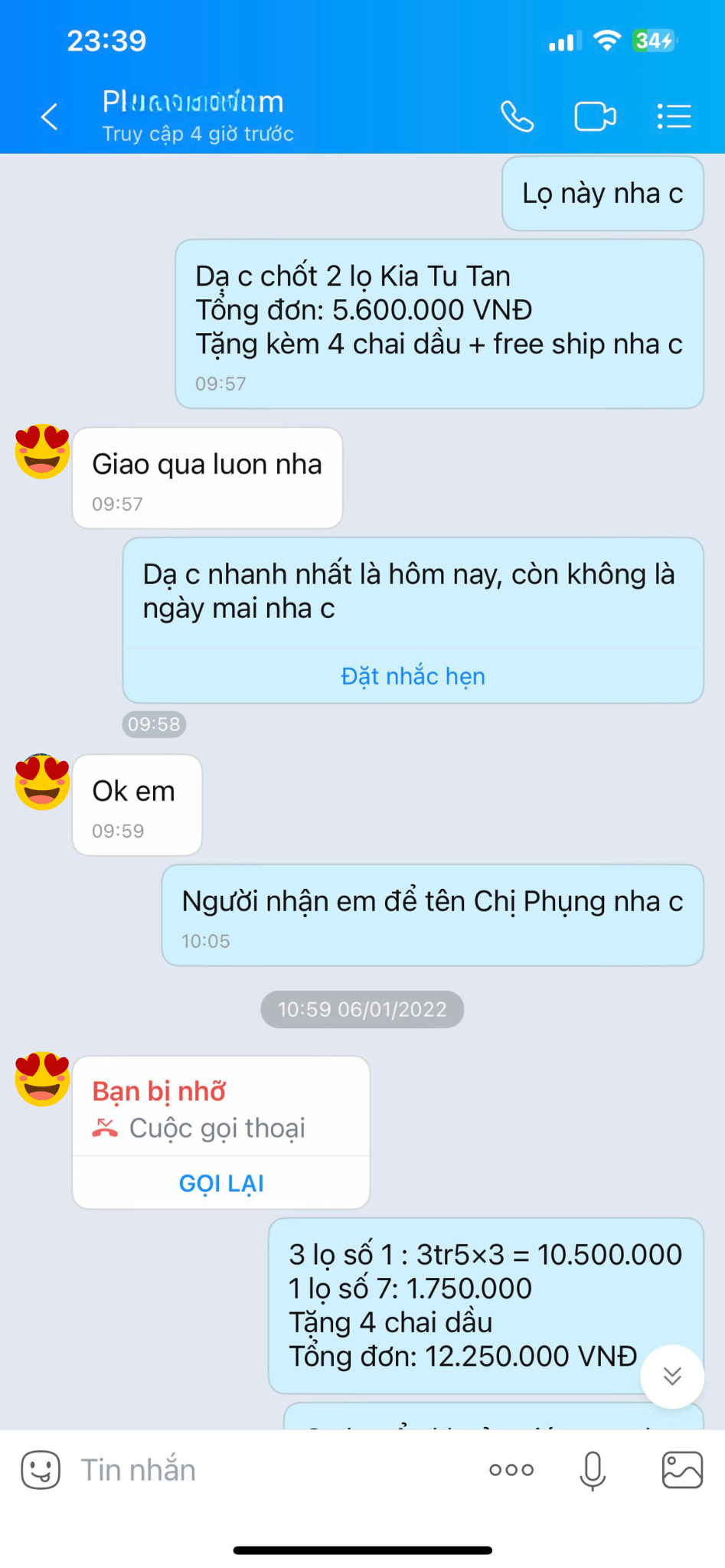The image size is (725, 1568).
Task: Open more options with three dots
Action: tap(511, 1469)
